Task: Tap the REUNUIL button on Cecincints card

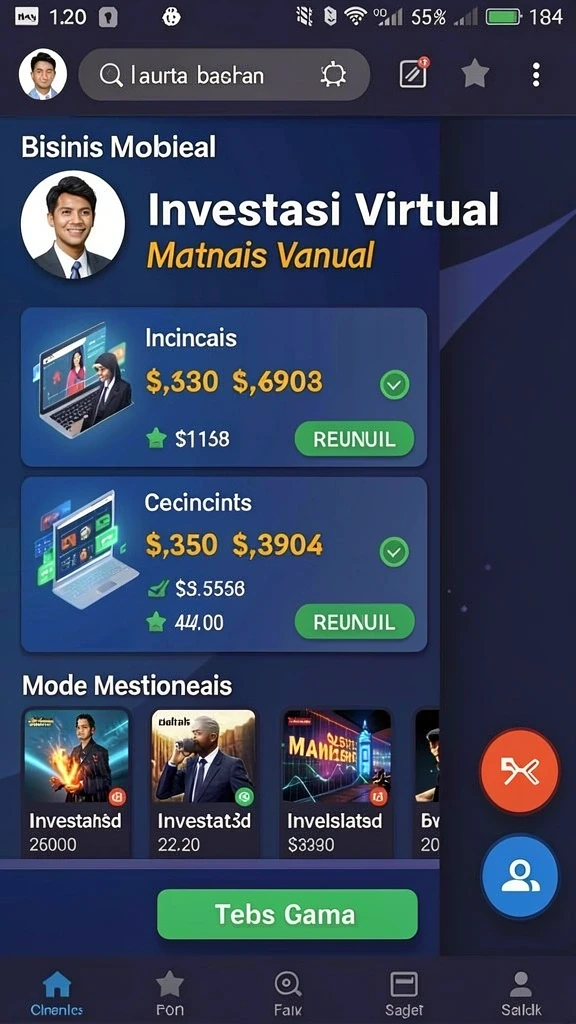Action: click(x=354, y=621)
